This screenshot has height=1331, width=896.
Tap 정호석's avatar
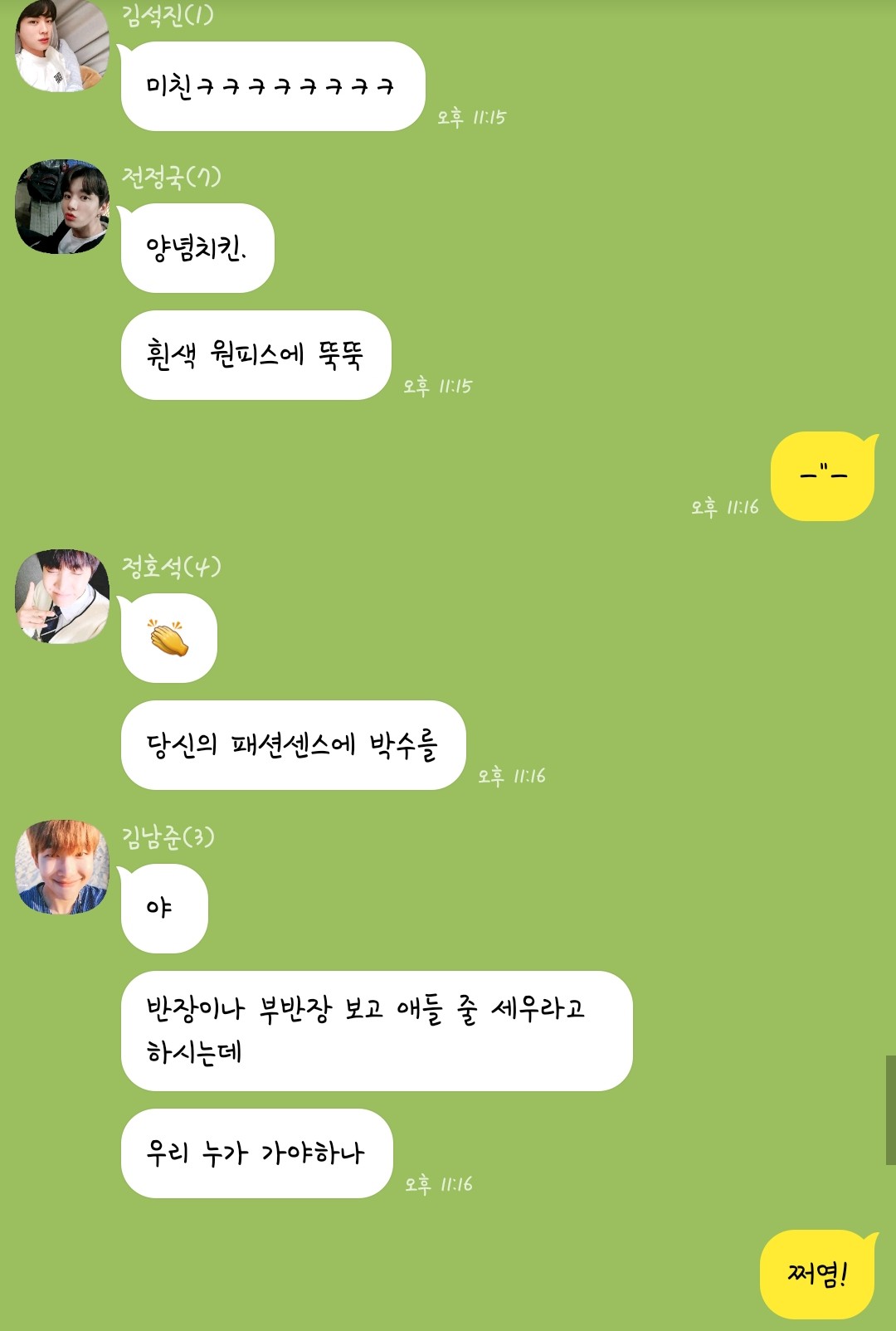[62, 596]
